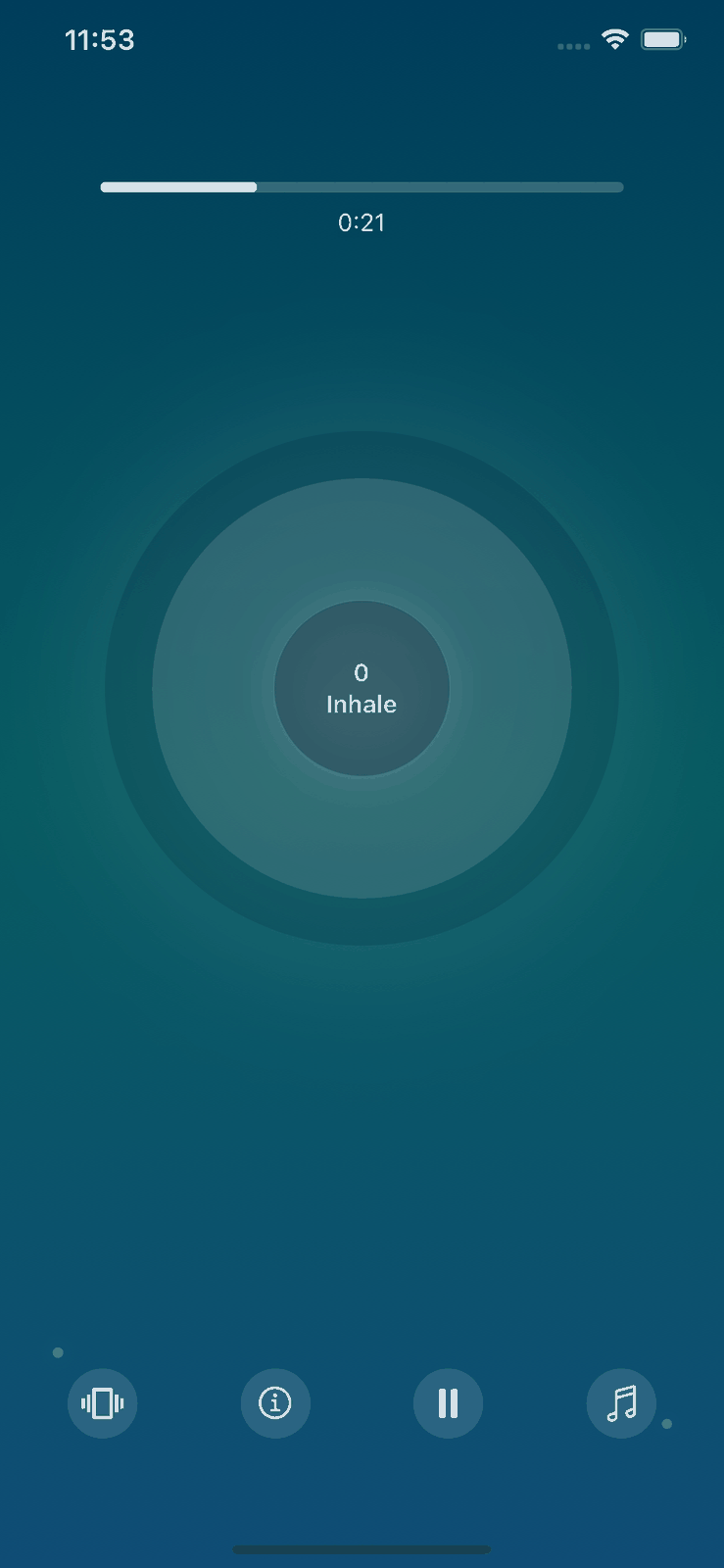The width and height of the screenshot is (724, 1568).
Task: Pause the breathing session
Action: point(448,1403)
